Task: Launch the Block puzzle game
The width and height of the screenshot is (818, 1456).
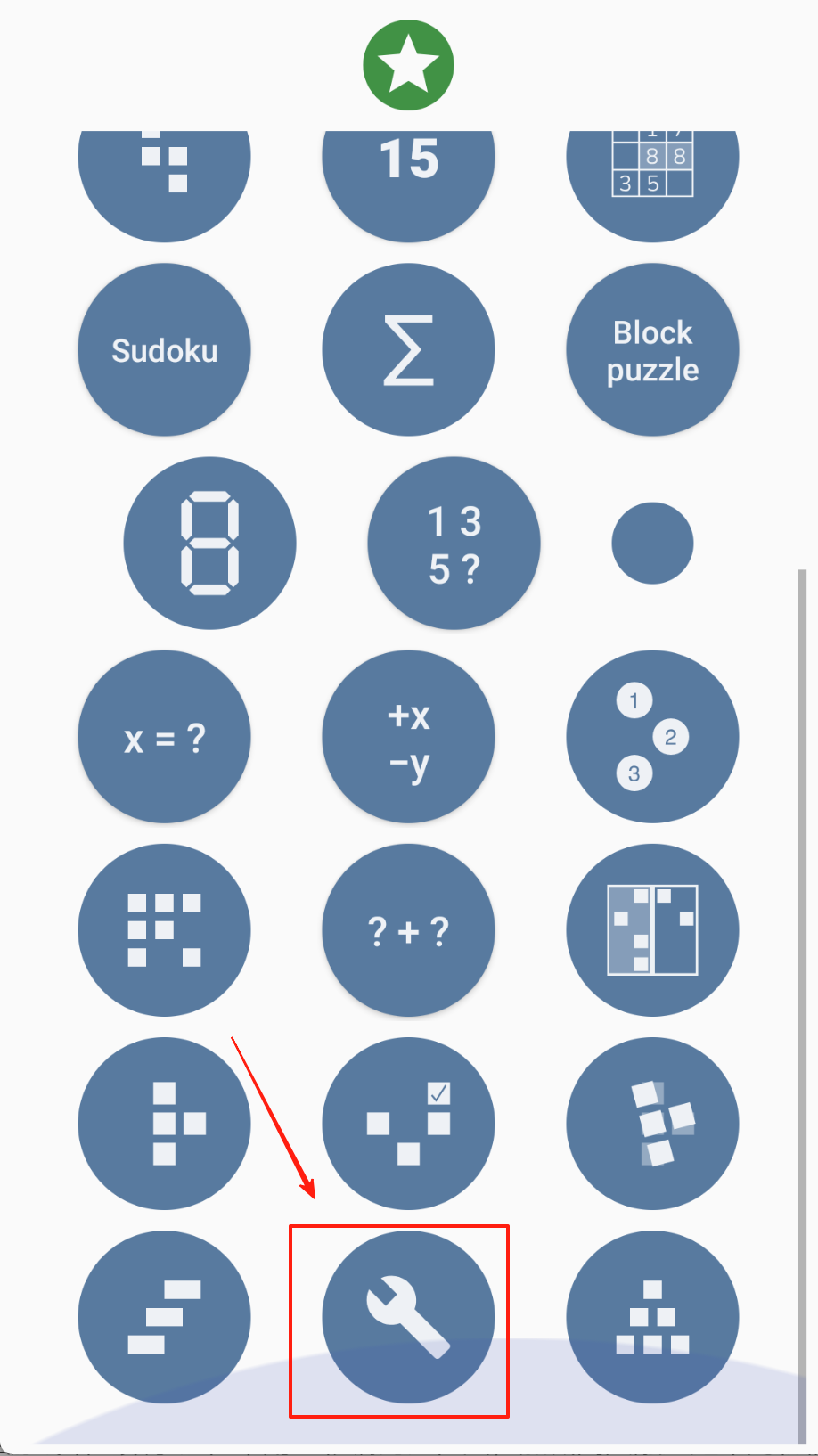Action: (652, 349)
